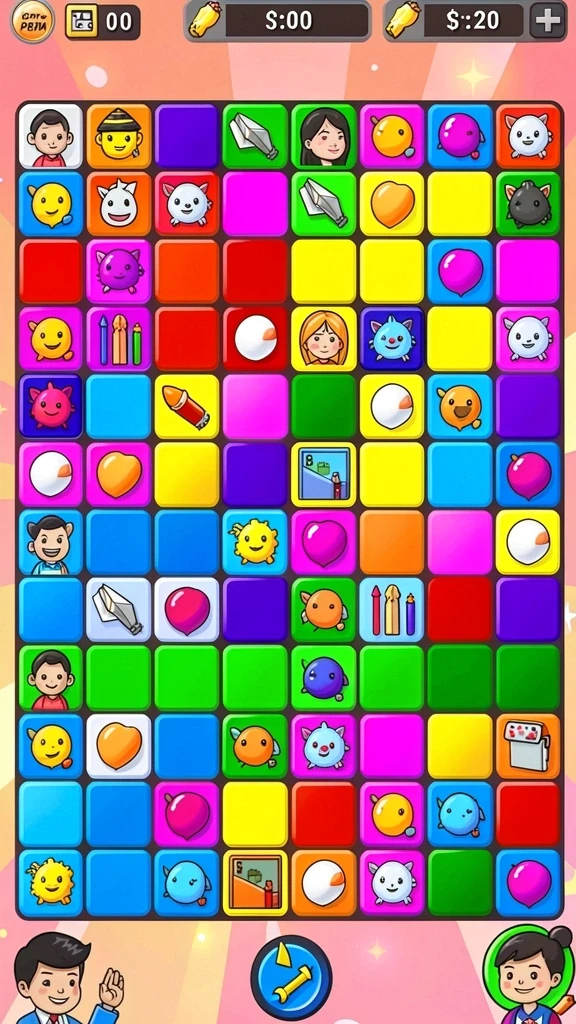Tap the plus button beside the $:20 counter
The width and height of the screenshot is (576, 1024).
(547, 21)
